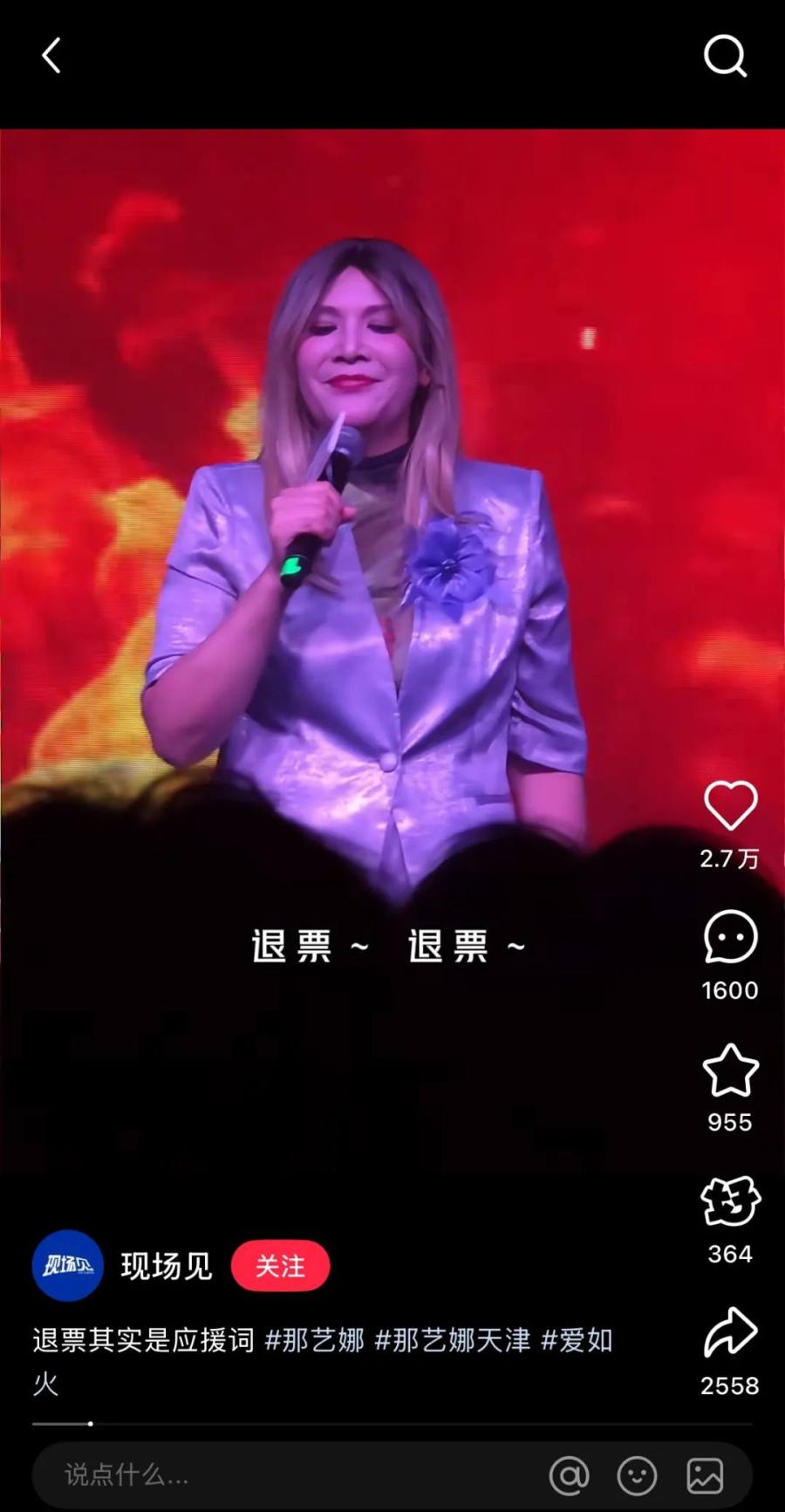Tap the recommend icon showing 364
The width and height of the screenshot is (785, 1512).
point(730,1201)
